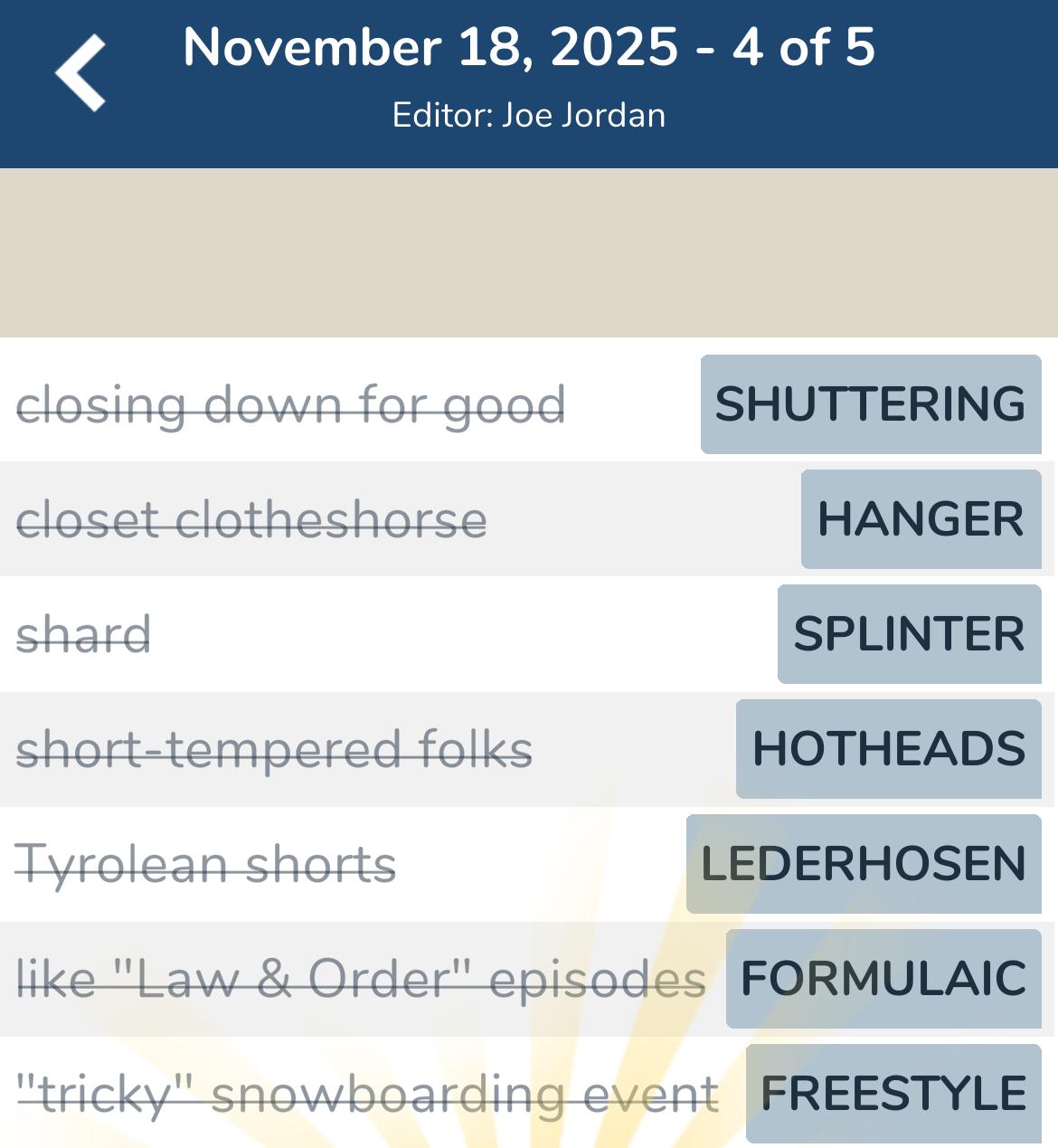This screenshot has width=1058, height=1148.
Task: Select the SPLINTER answer tile
Action: 909,633
